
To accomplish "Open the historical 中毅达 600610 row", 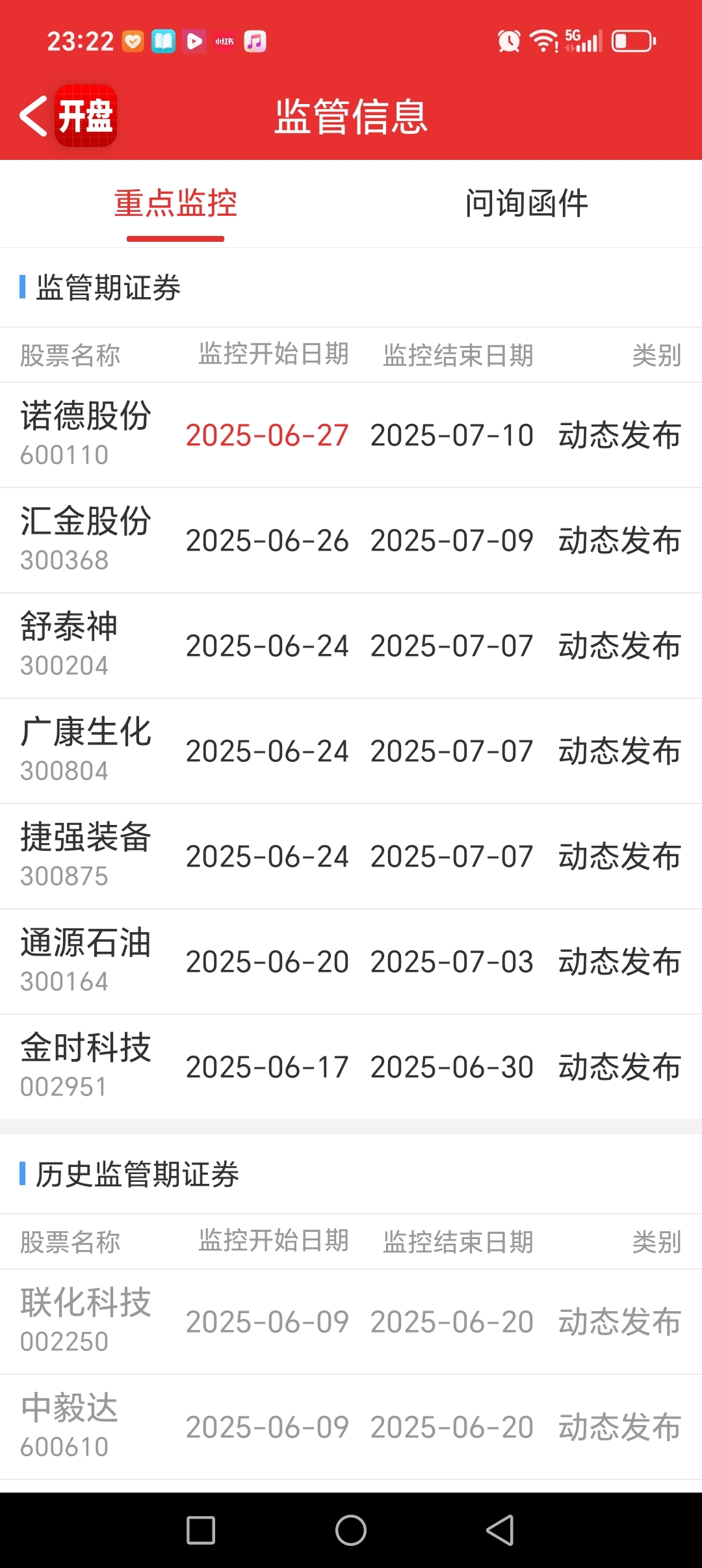I will point(351,1427).
